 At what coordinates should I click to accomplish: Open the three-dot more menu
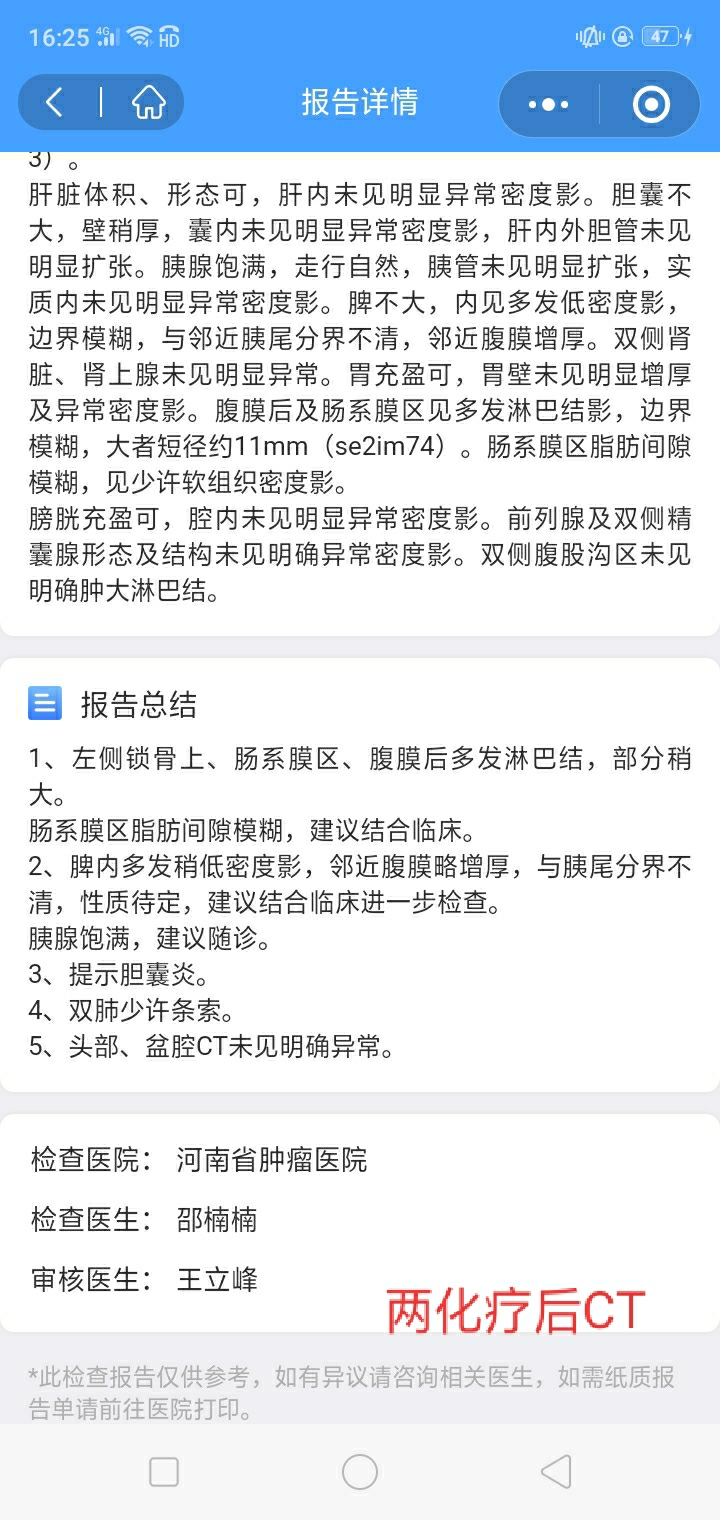[548, 103]
